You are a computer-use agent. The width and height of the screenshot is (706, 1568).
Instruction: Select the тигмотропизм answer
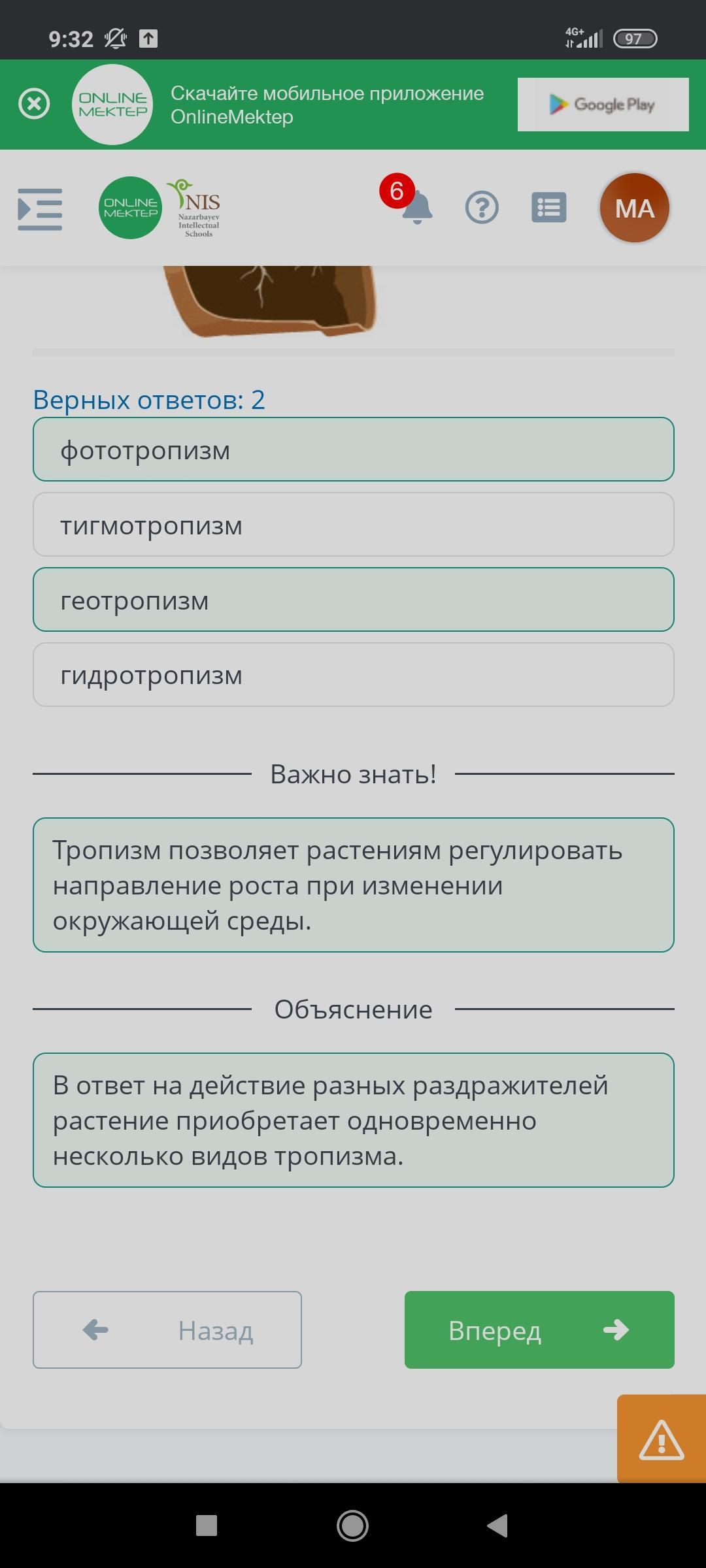tap(353, 525)
